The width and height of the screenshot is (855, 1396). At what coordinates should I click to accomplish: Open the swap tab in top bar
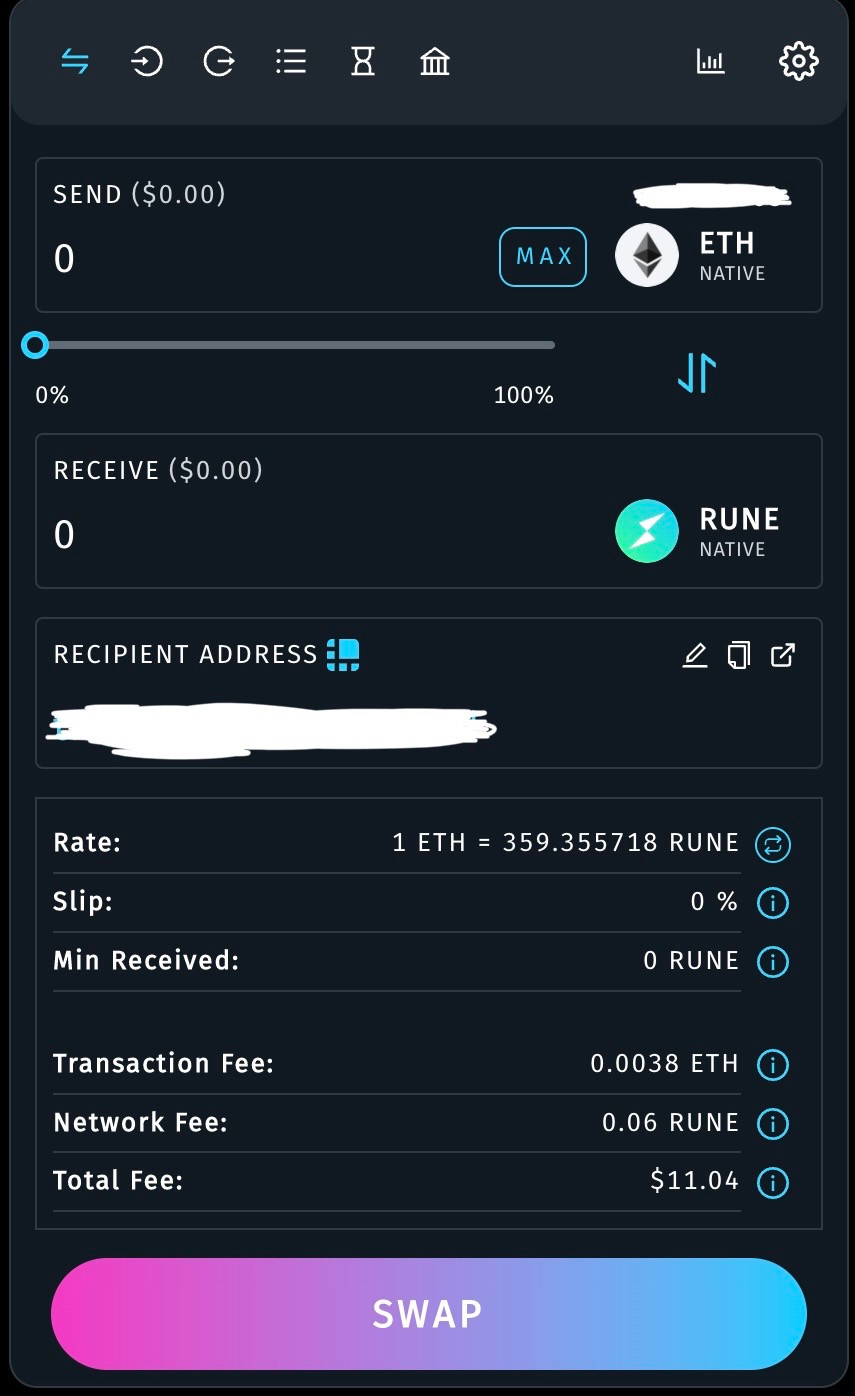(x=75, y=62)
